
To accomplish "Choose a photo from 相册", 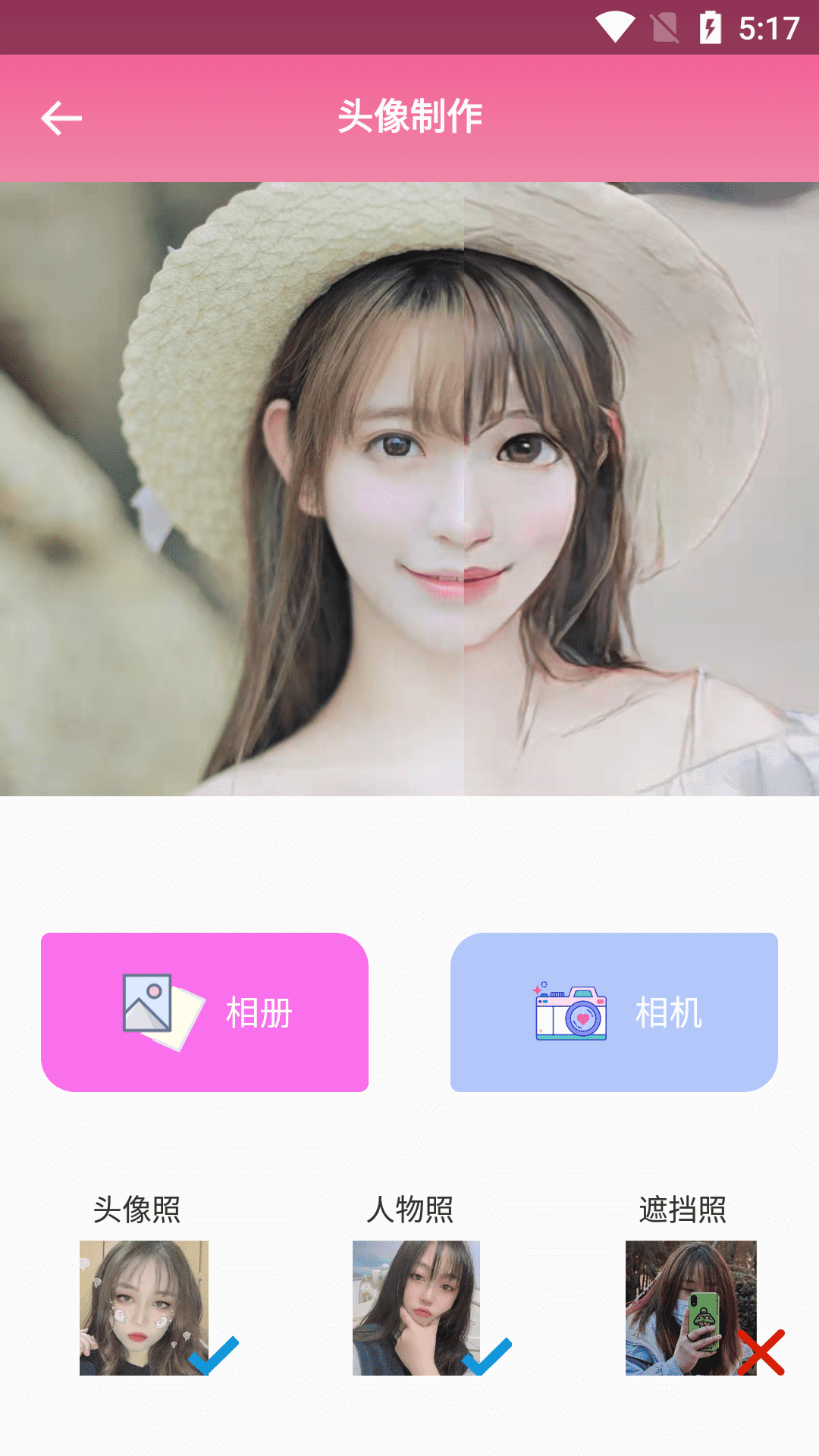I will (x=205, y=1012).
